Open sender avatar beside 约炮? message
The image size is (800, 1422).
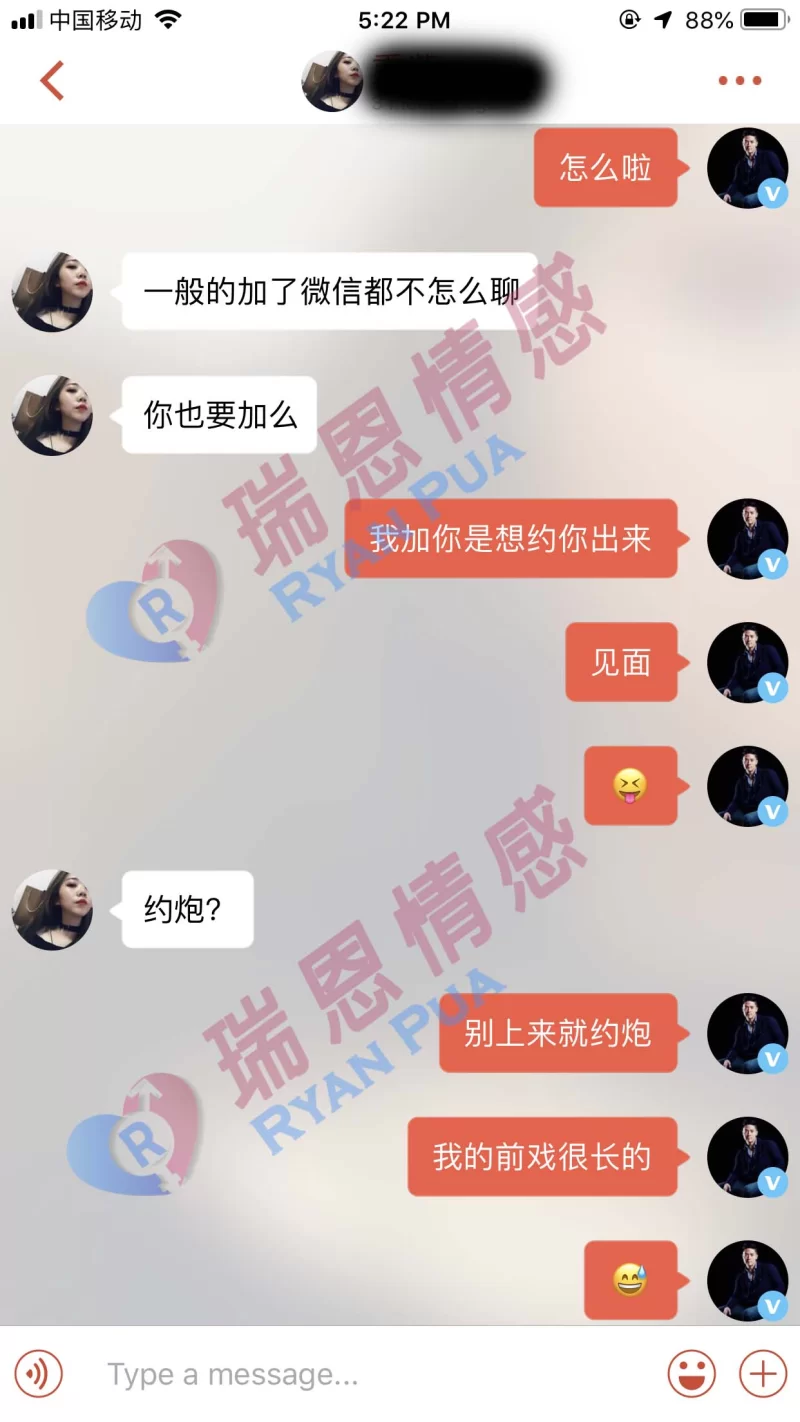(x=52, y=909)
